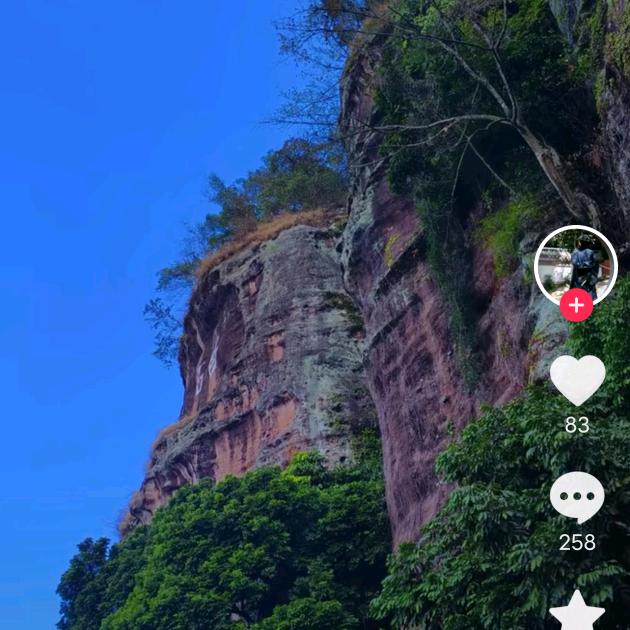Add this video to favorites with the star
Screen dimensions: 630x630
tap(577, 612)
